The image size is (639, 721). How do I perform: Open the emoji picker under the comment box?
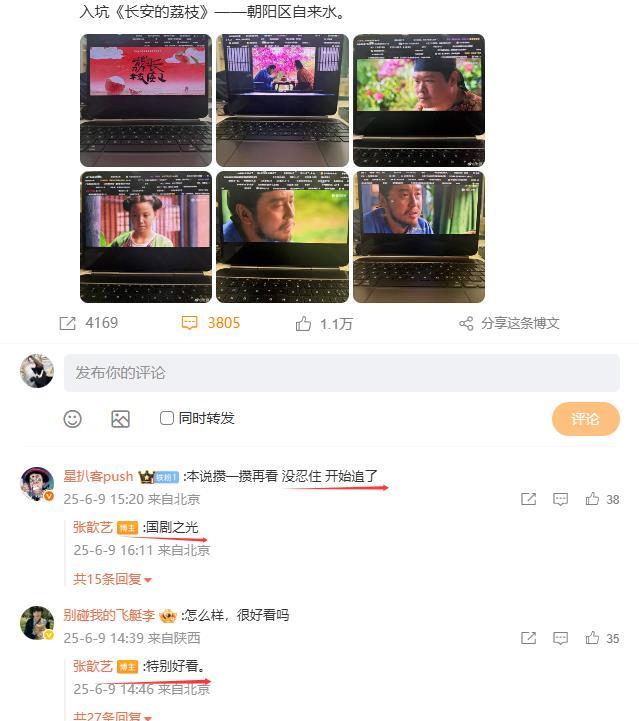click(73, 419)
